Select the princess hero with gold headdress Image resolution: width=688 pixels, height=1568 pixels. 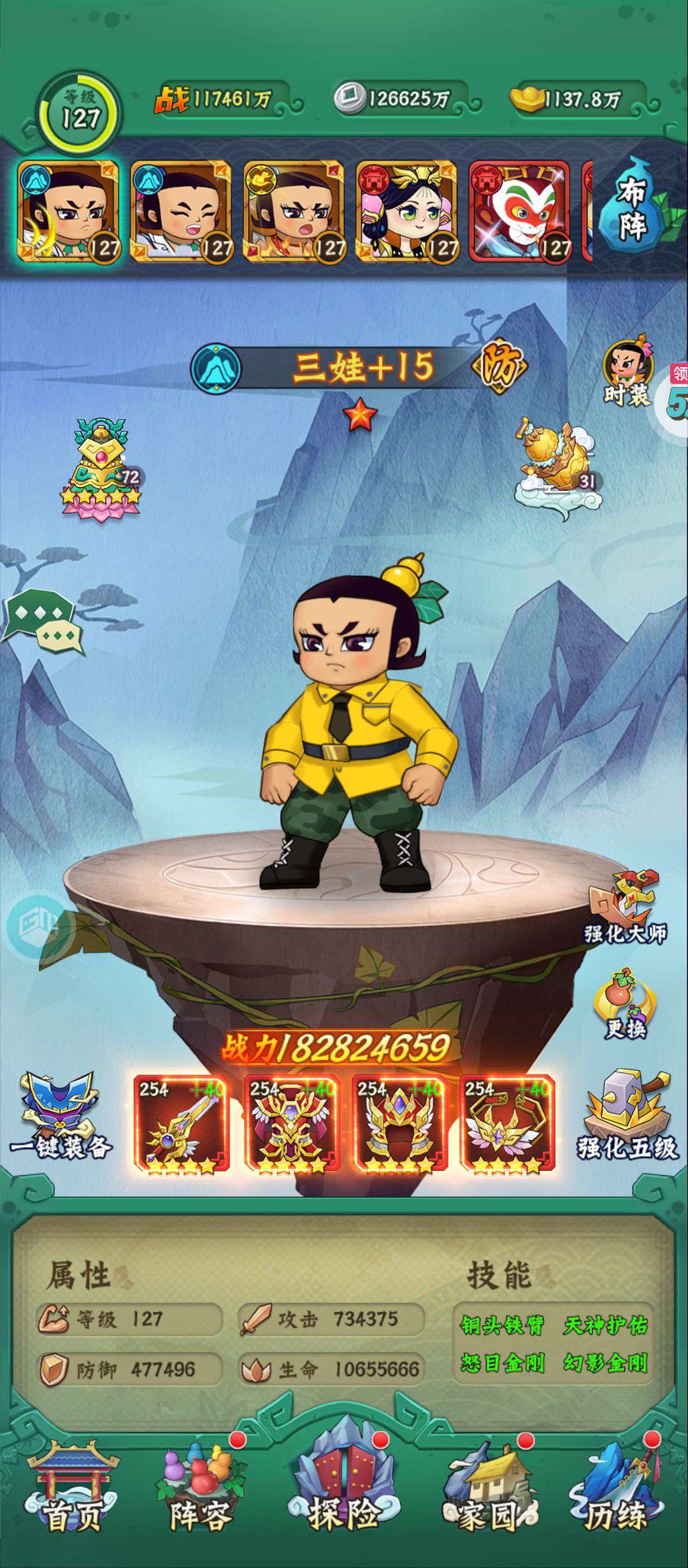[x=407, y=211]
